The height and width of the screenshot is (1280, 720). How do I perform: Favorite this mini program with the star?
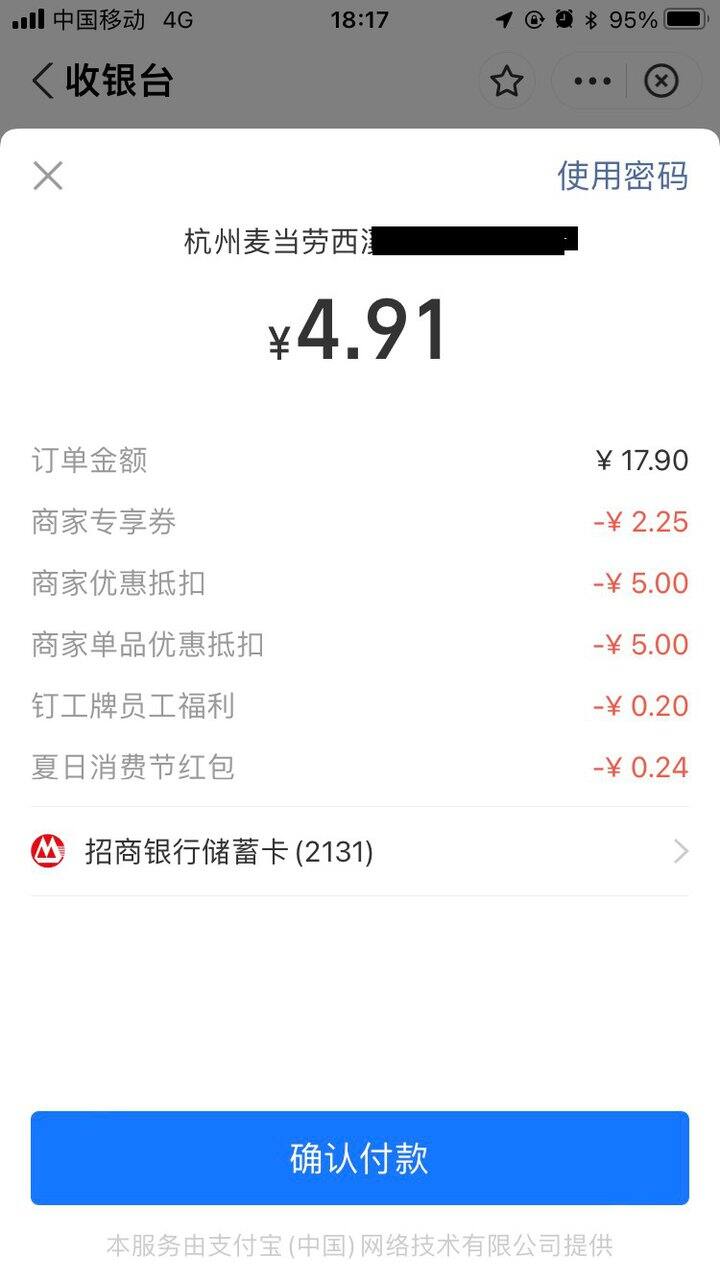click(x=507, y=81)
